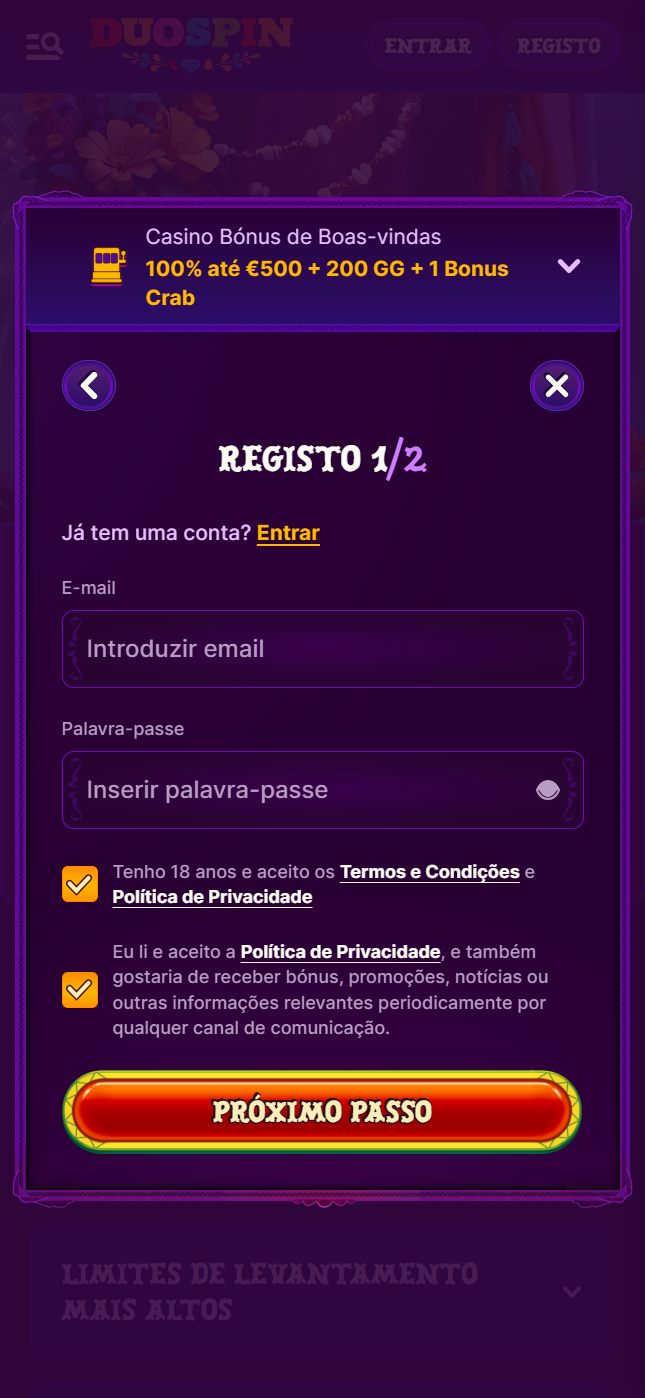
Task: Open Política de Privacidade under age checkbox
Action: tap(212, 897)
